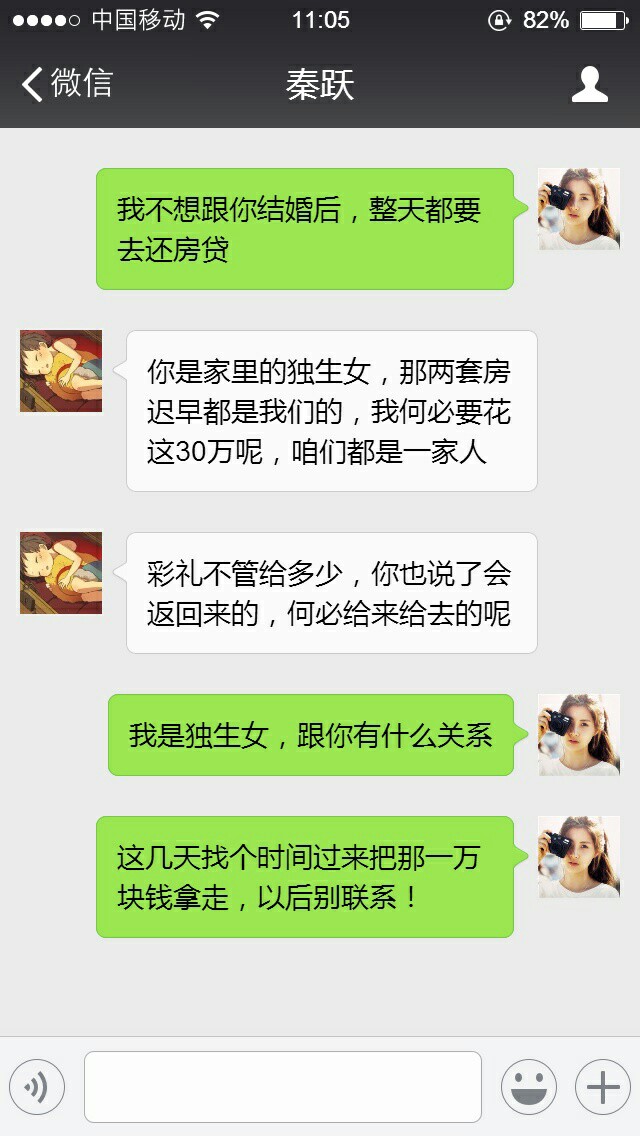The width and height of the screenshot is (640, 1136).
Task: Focus the message input field
Action: point(283,1087)
